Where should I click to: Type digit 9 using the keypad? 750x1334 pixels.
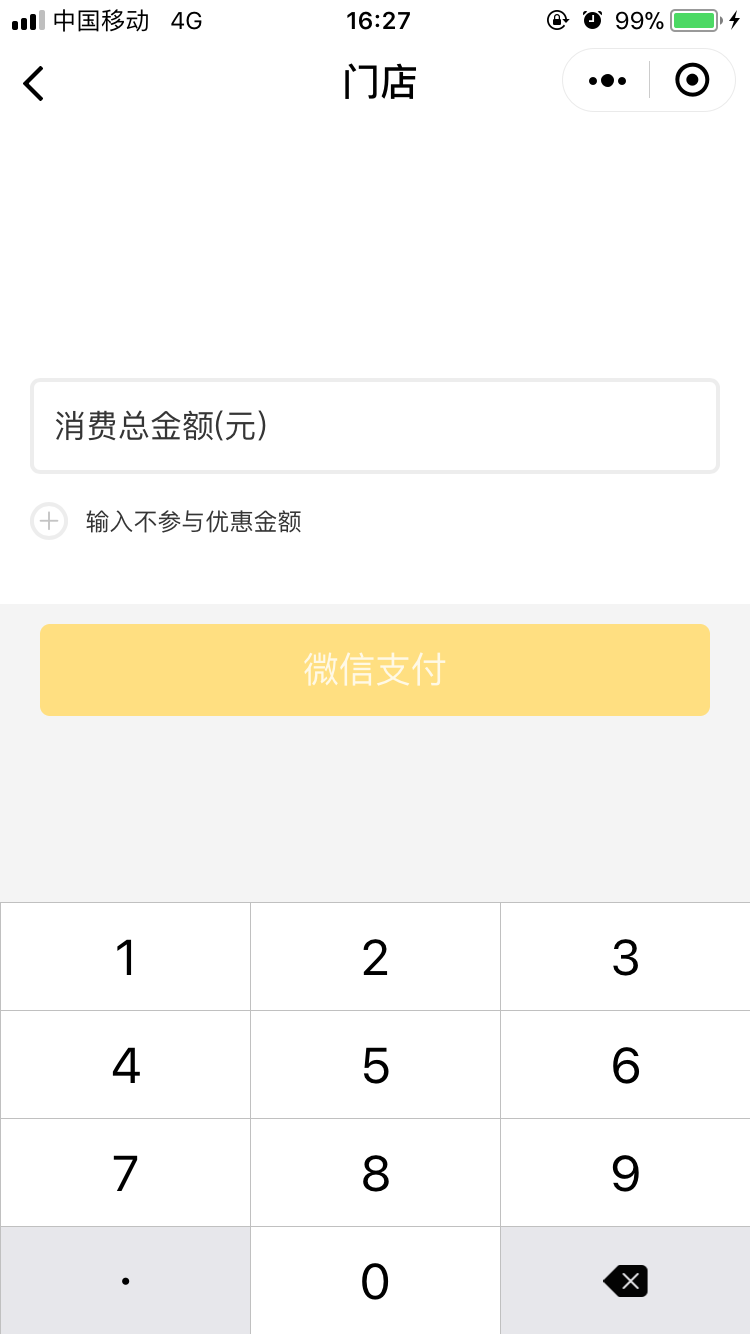click(x=625, y=1173)
